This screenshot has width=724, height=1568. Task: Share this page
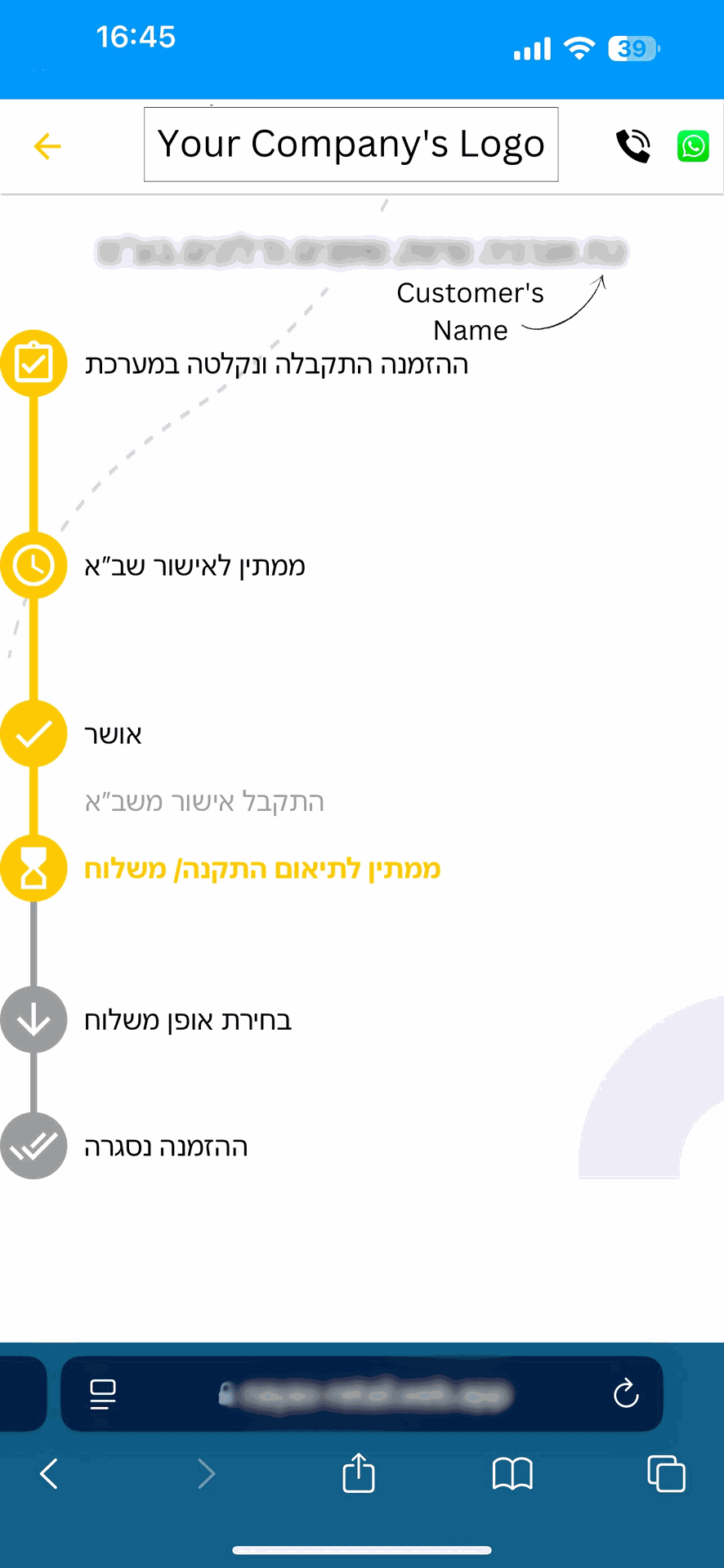click(359, 1474)
